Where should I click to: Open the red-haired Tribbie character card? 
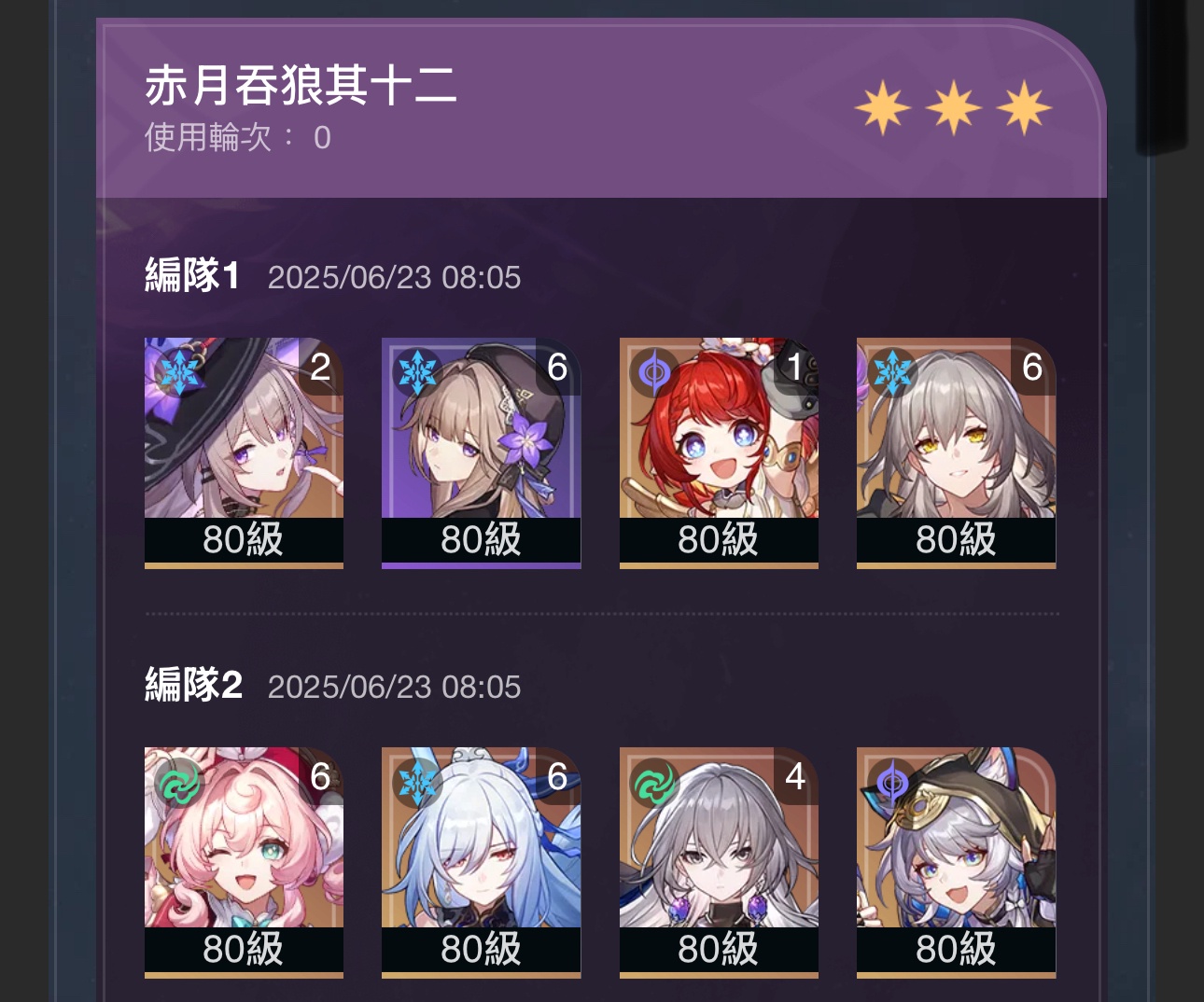click(719, 452)
